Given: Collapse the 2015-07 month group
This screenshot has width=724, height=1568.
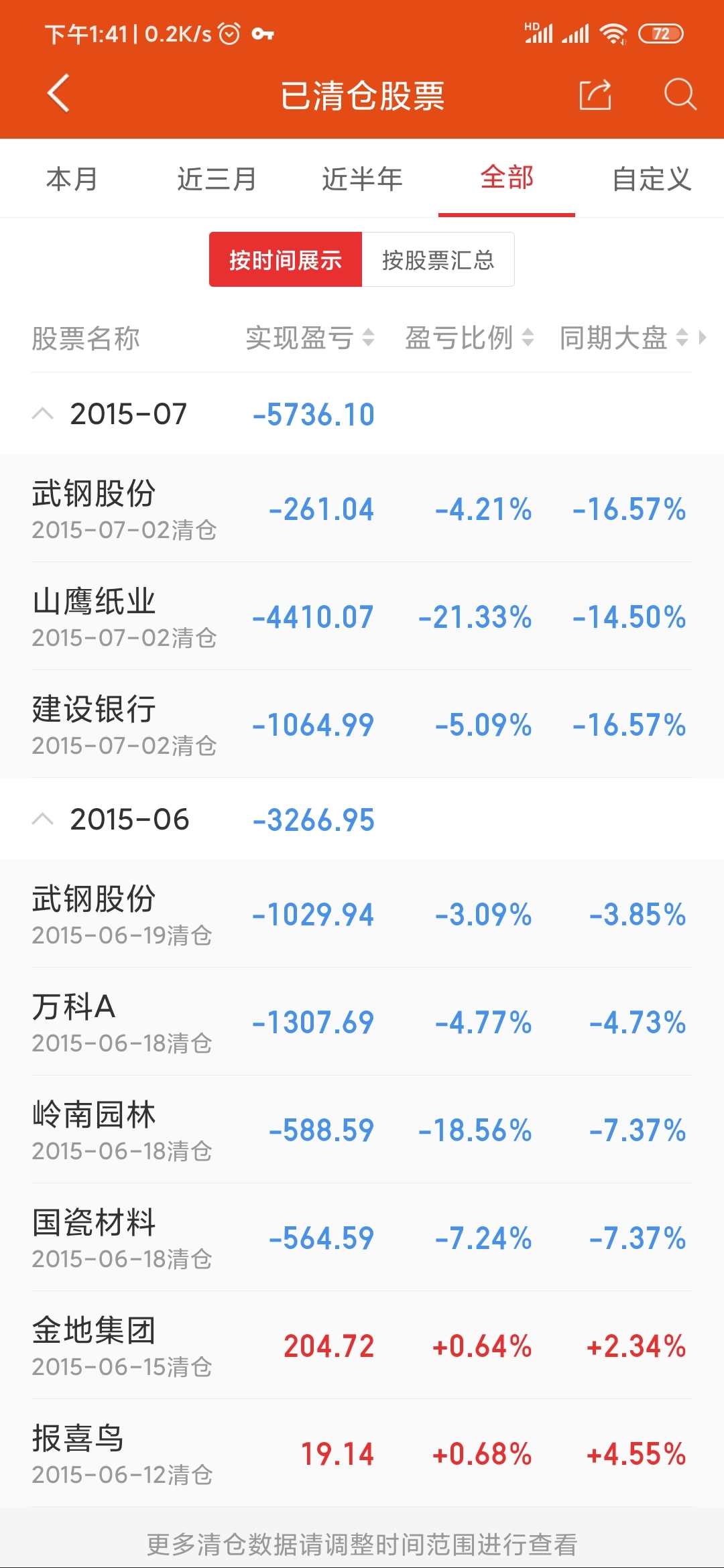Looking at the screenshot, I should [x=362, y=414].
